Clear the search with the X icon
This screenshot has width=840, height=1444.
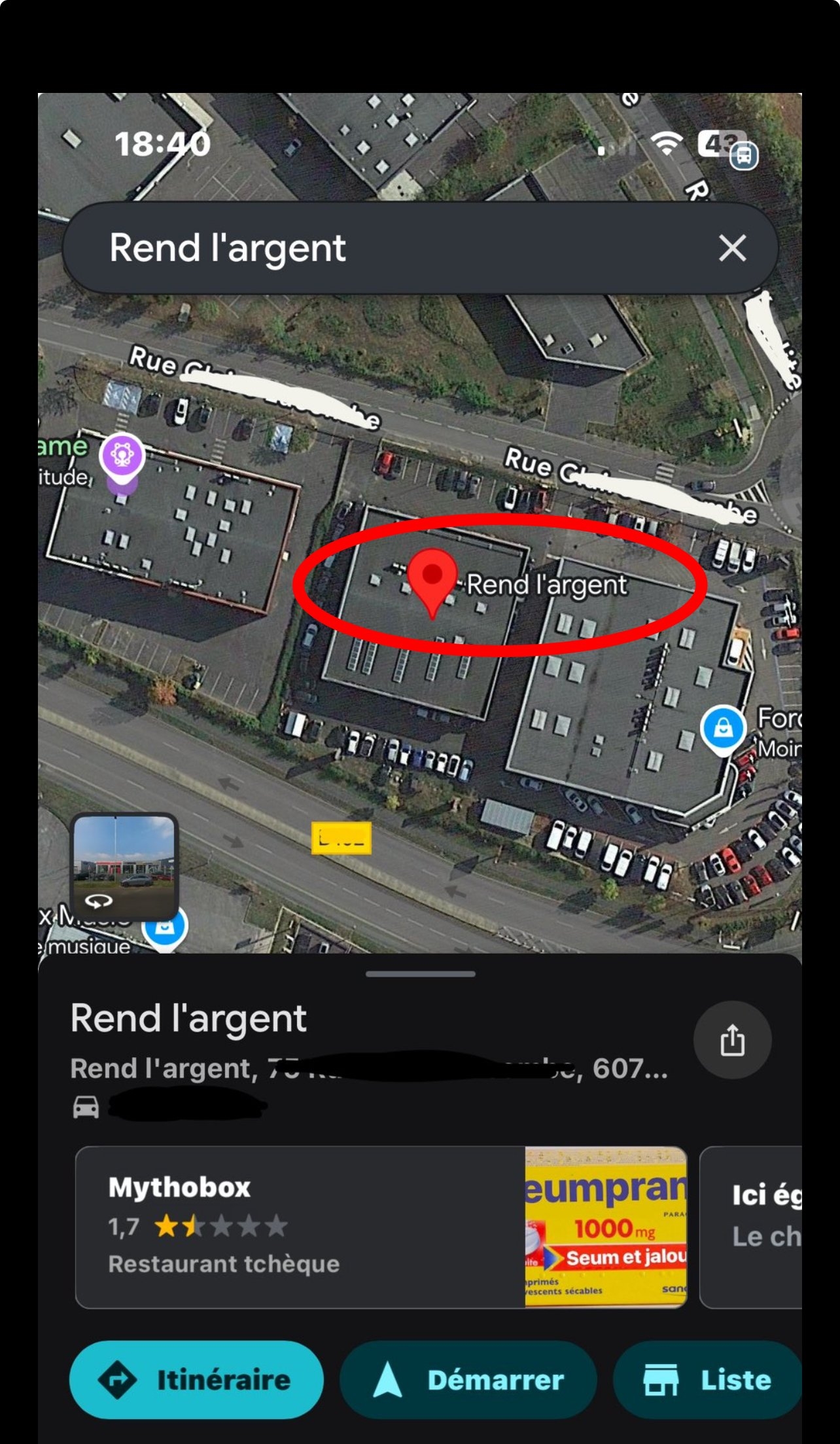click(x=732, y=249)
